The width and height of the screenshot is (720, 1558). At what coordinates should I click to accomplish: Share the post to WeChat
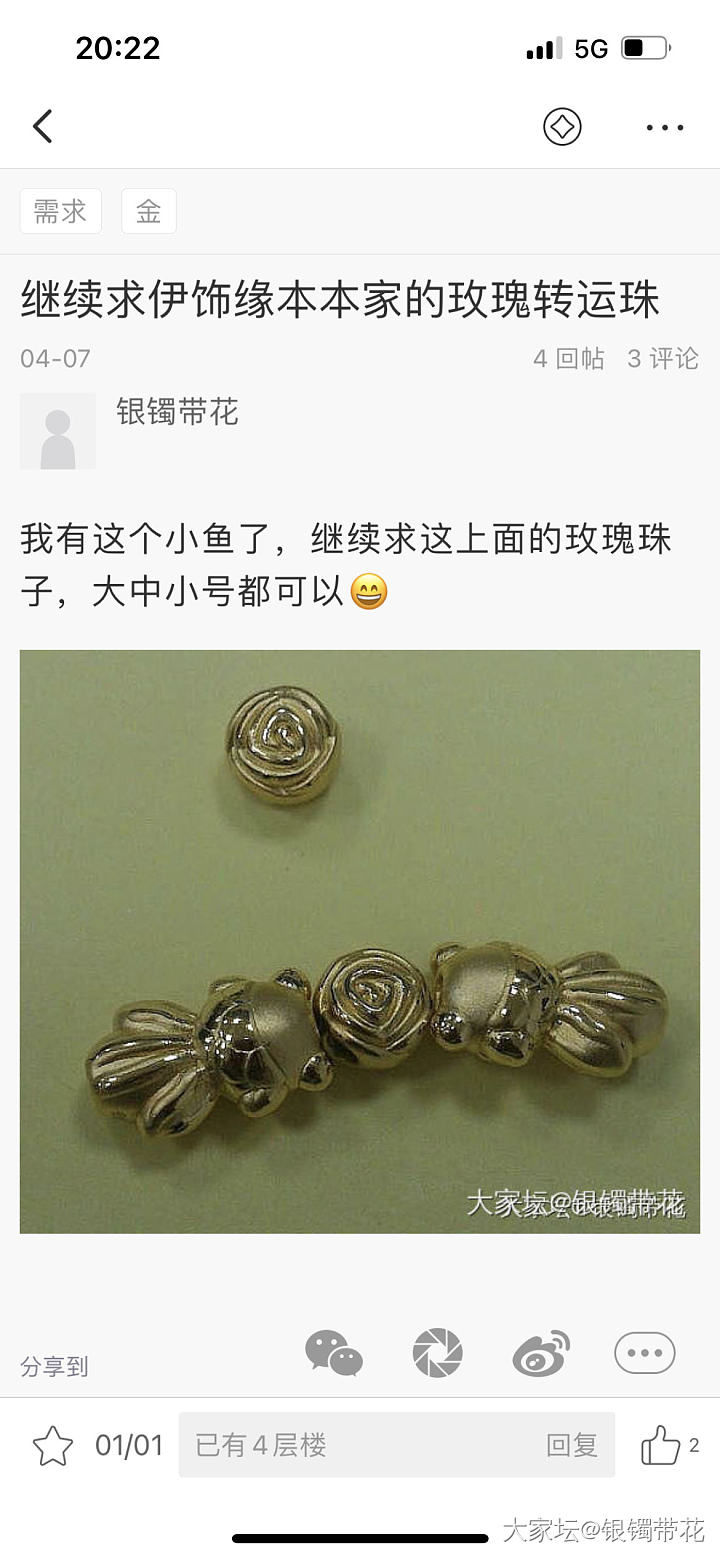[x=334, y=1354]
